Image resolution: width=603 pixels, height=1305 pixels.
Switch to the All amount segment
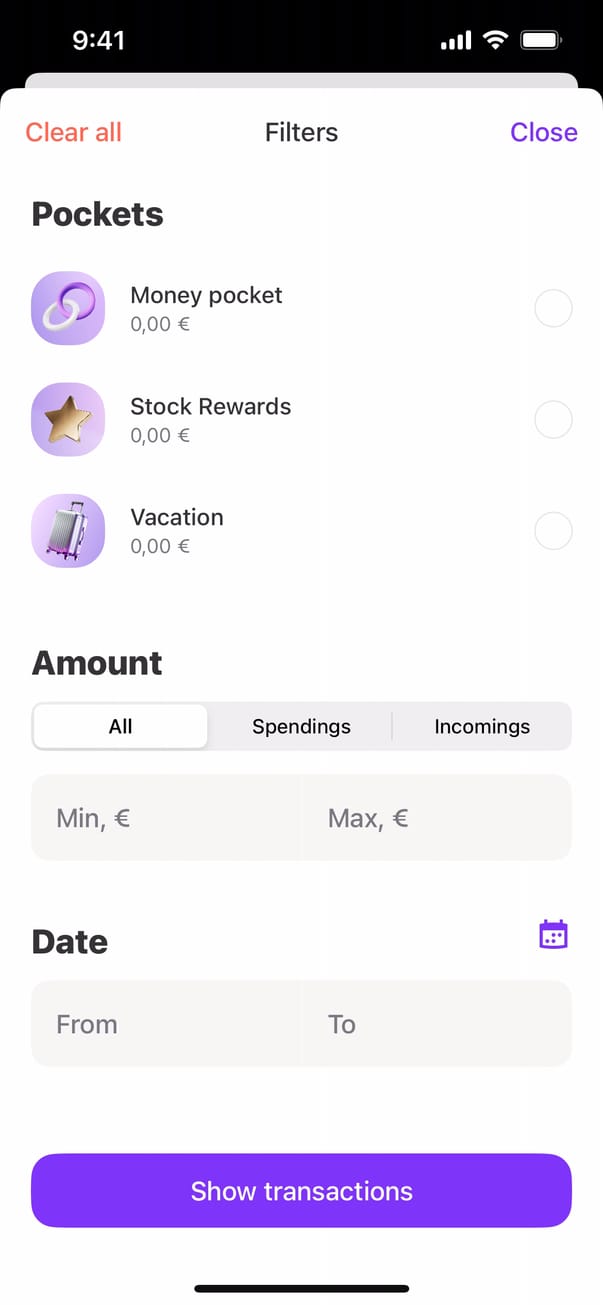pyautogui.click(x=121, y=727)
